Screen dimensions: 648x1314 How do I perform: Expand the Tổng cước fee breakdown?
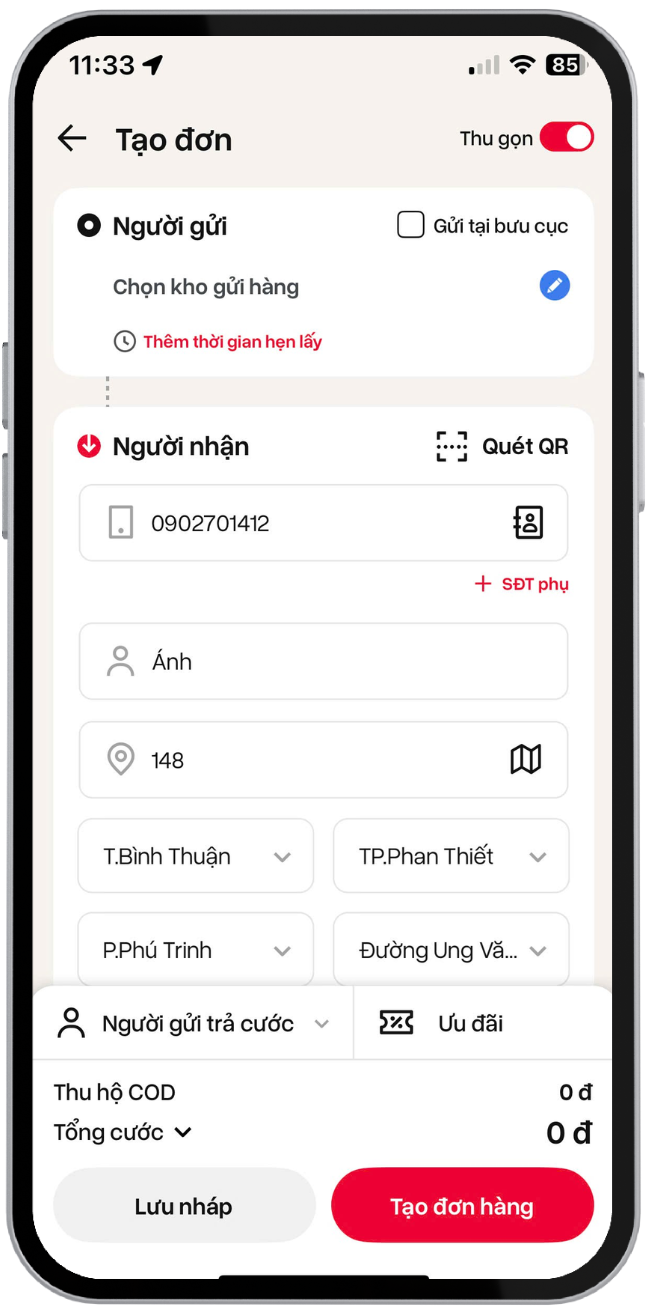coord(123,1132)
